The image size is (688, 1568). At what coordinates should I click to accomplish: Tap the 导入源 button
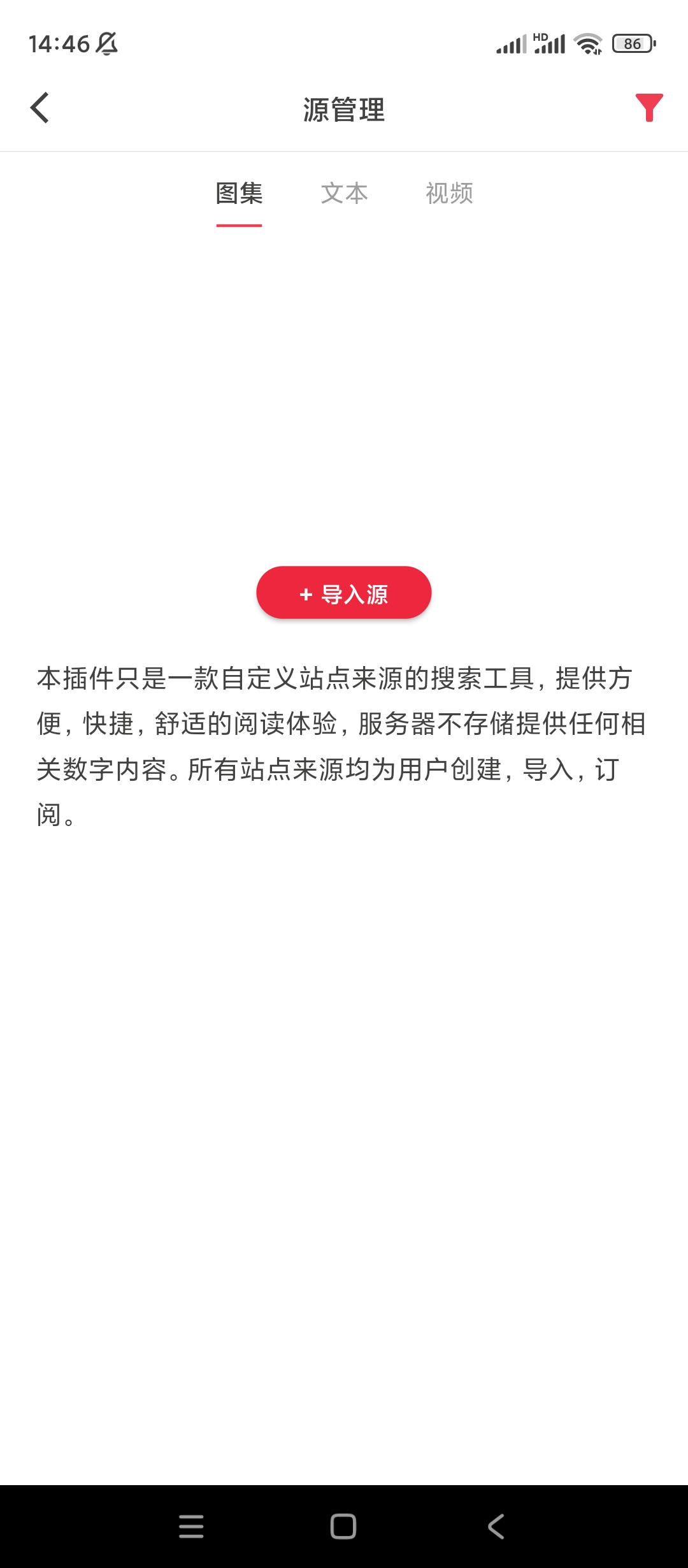(x=344, y=593)
